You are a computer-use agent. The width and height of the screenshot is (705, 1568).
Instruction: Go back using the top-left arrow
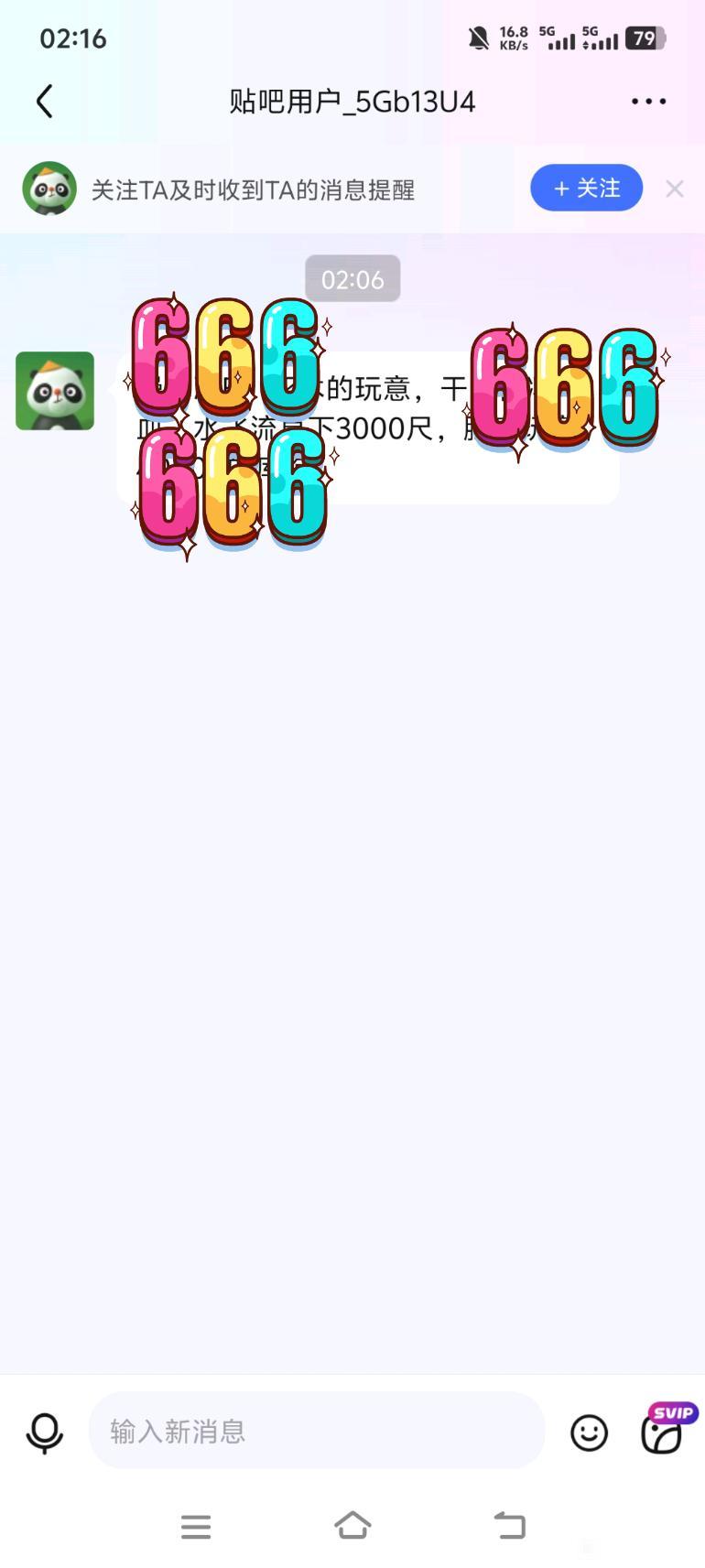(x=44, y=101)
